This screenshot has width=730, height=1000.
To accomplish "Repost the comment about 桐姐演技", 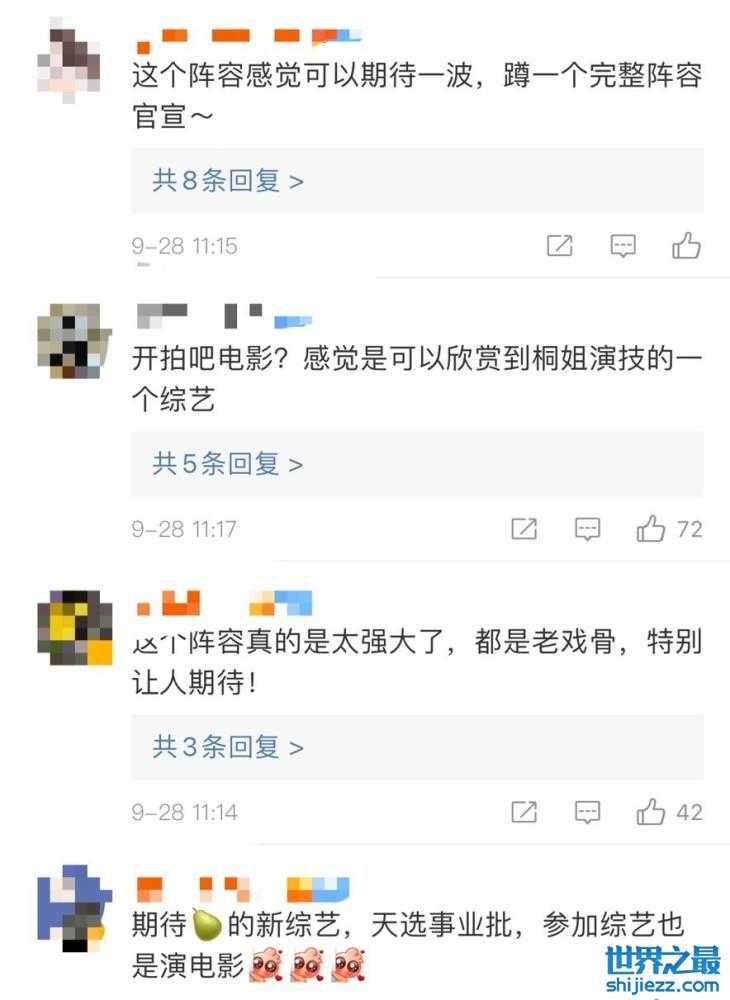I will pos(524,529).
